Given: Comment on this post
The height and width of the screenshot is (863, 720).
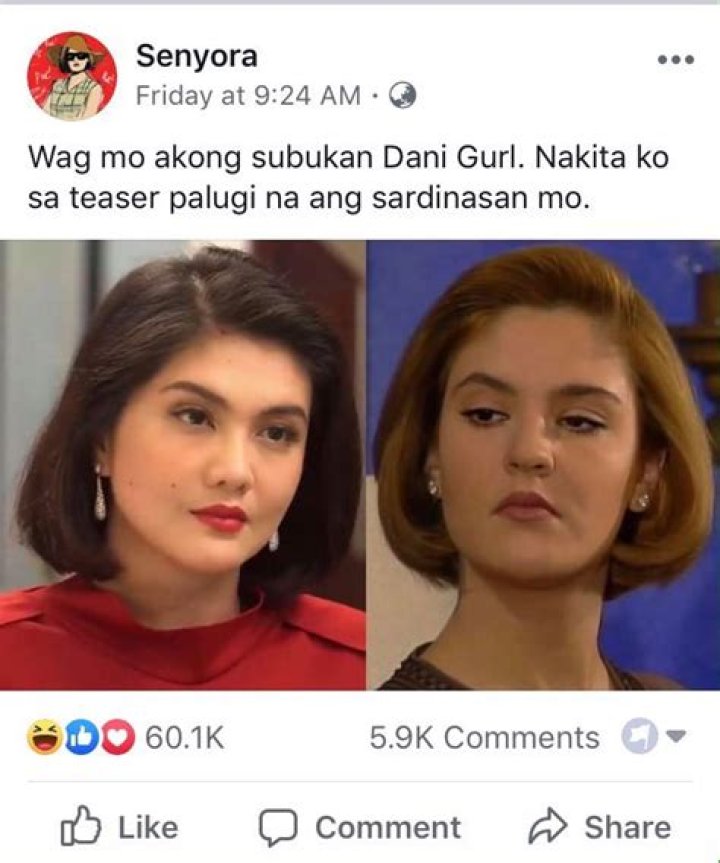Looking at the screenshot, I should [x=360, y=827].
